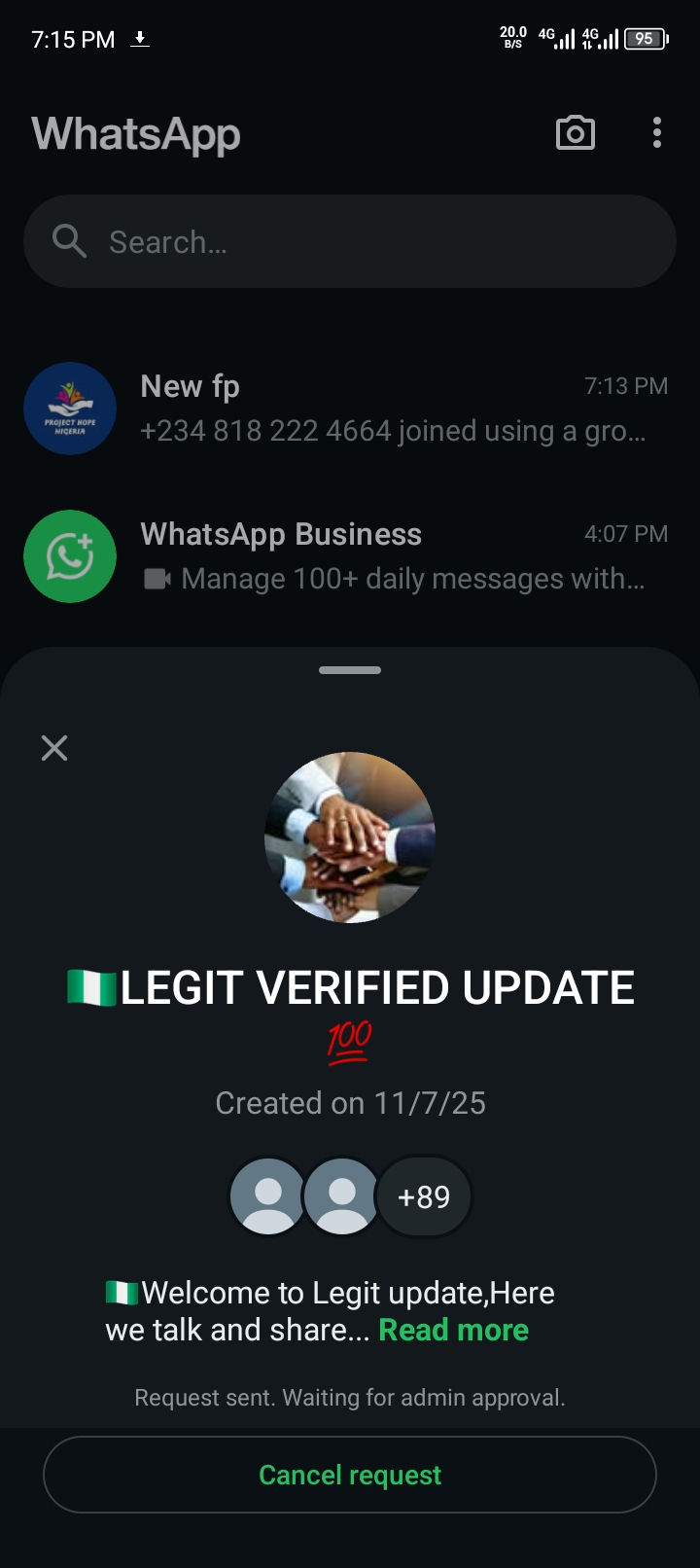700x1568 pixels.
Task: Close the group invite sheet
Action: click(54, 748)
